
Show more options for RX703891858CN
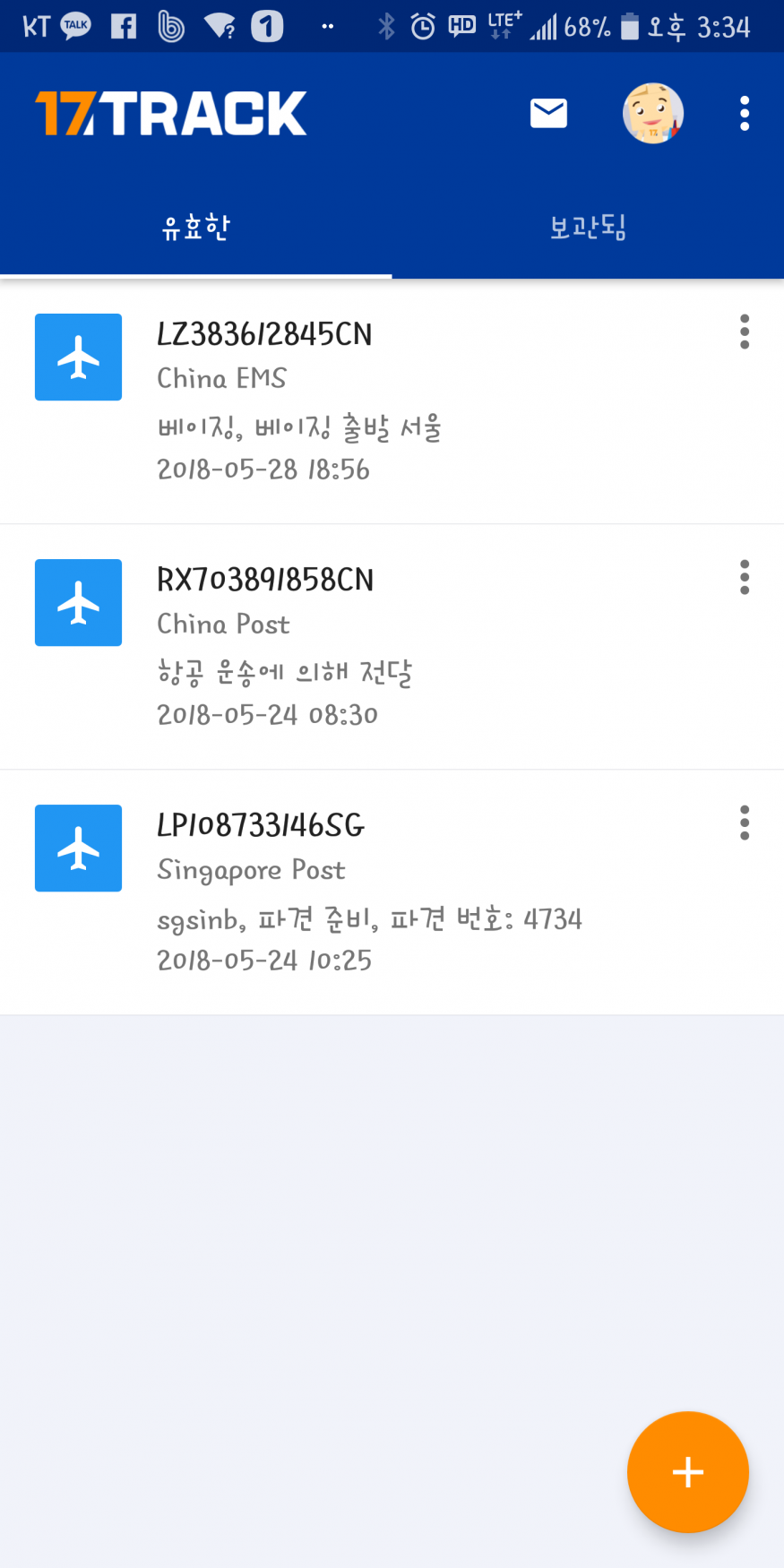click(745, 577)
